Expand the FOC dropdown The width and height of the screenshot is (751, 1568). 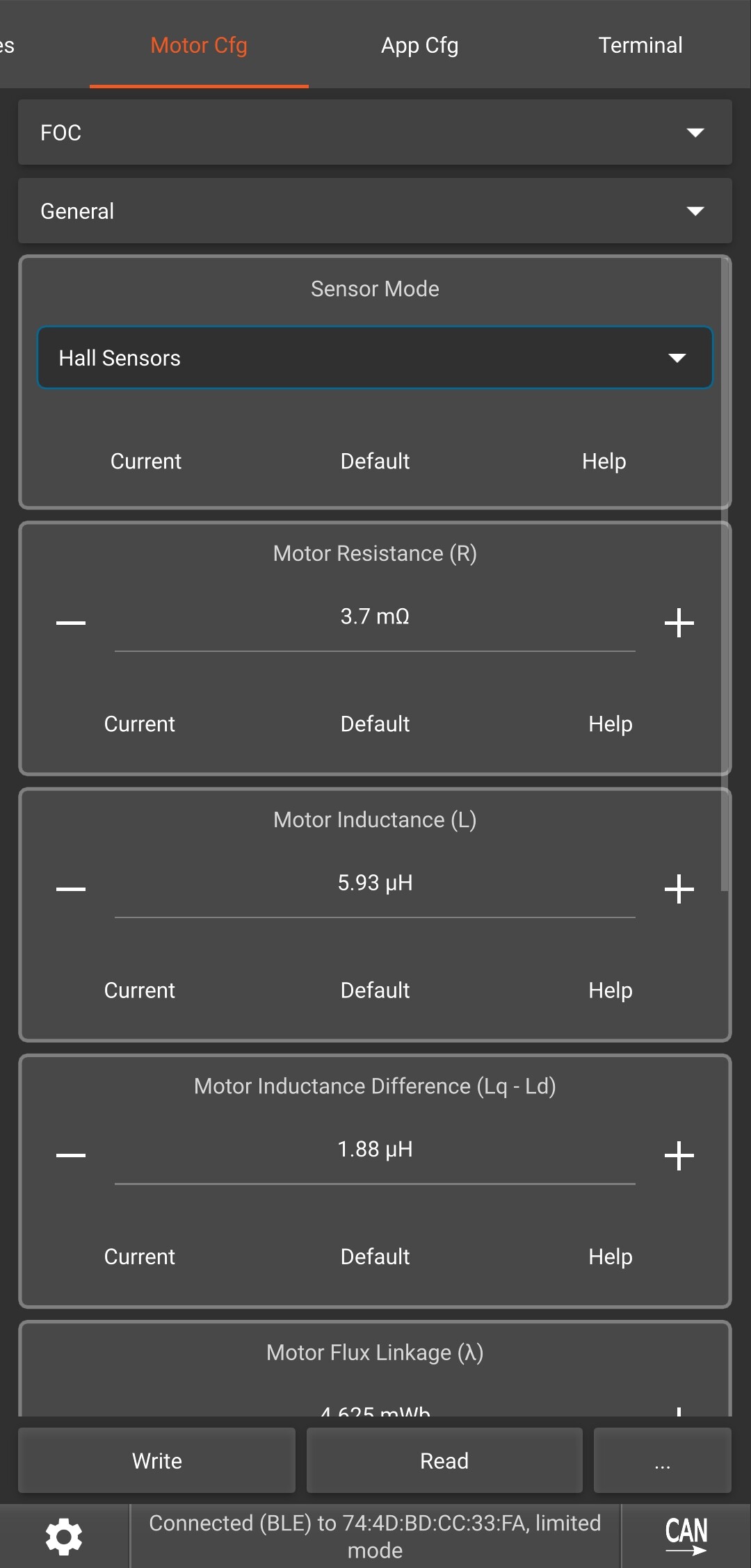375,133
